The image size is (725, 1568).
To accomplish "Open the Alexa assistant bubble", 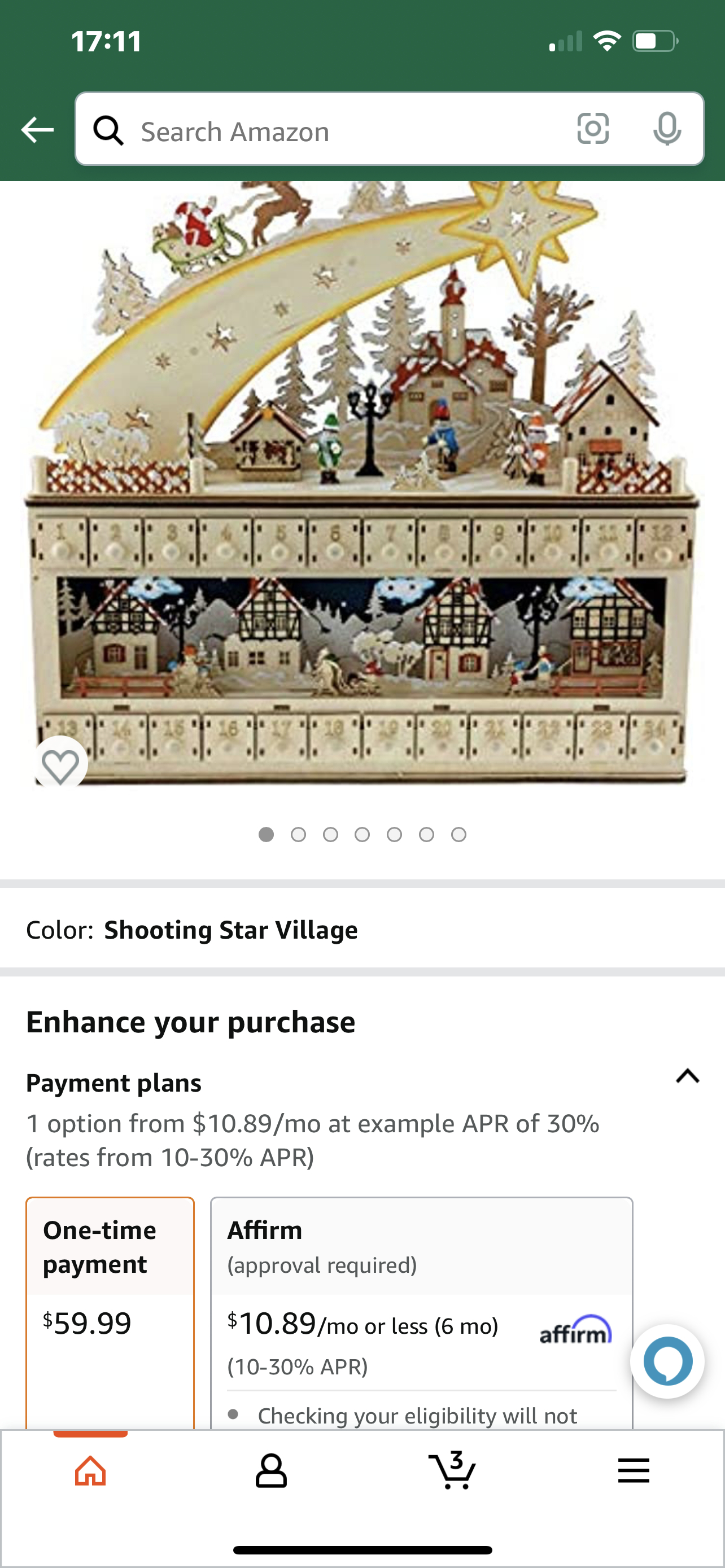I will [x=667, y=1361].
